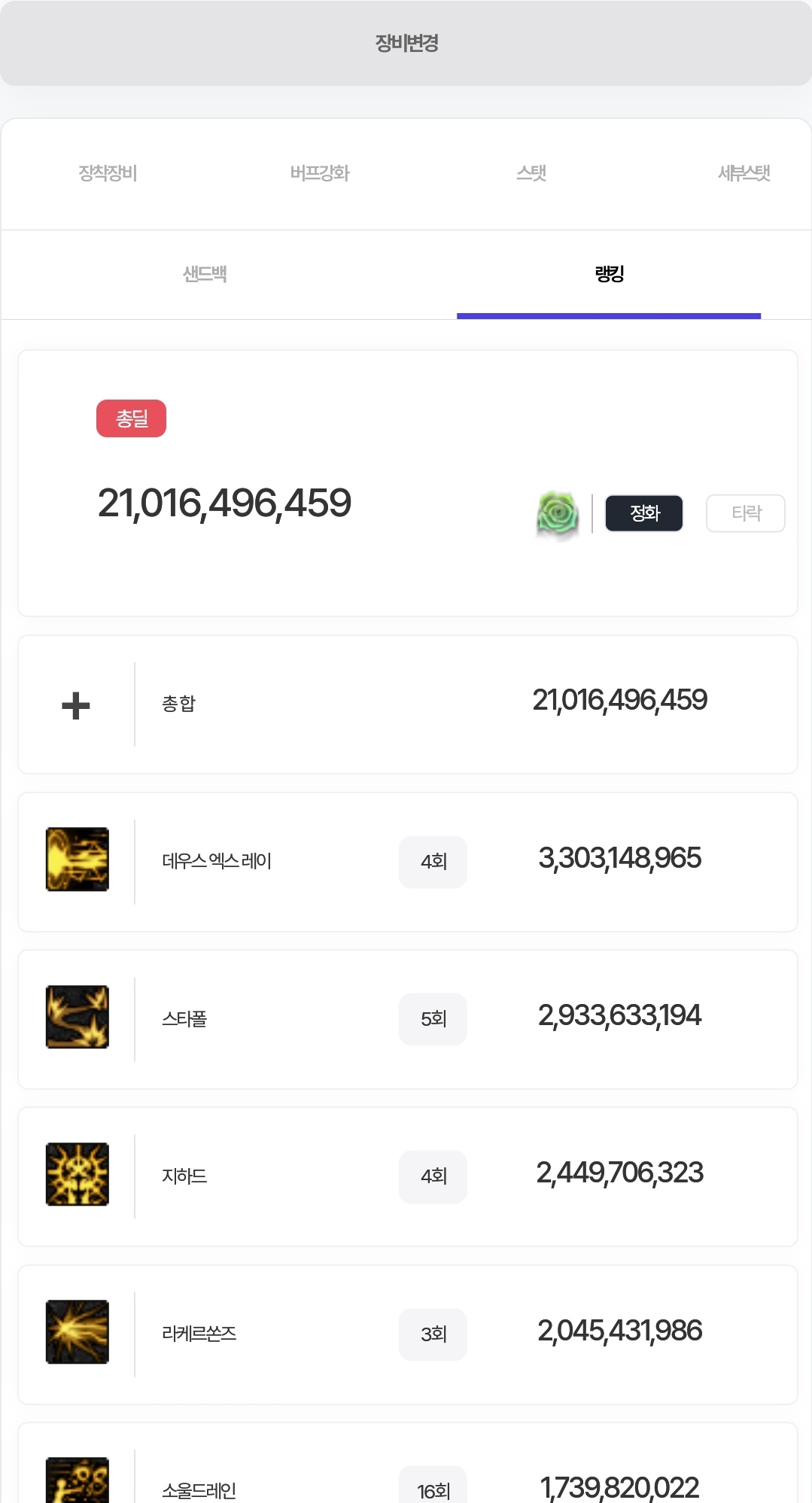Open the 버프강화 tab
Screen dimensions: 812x1503
320,173
